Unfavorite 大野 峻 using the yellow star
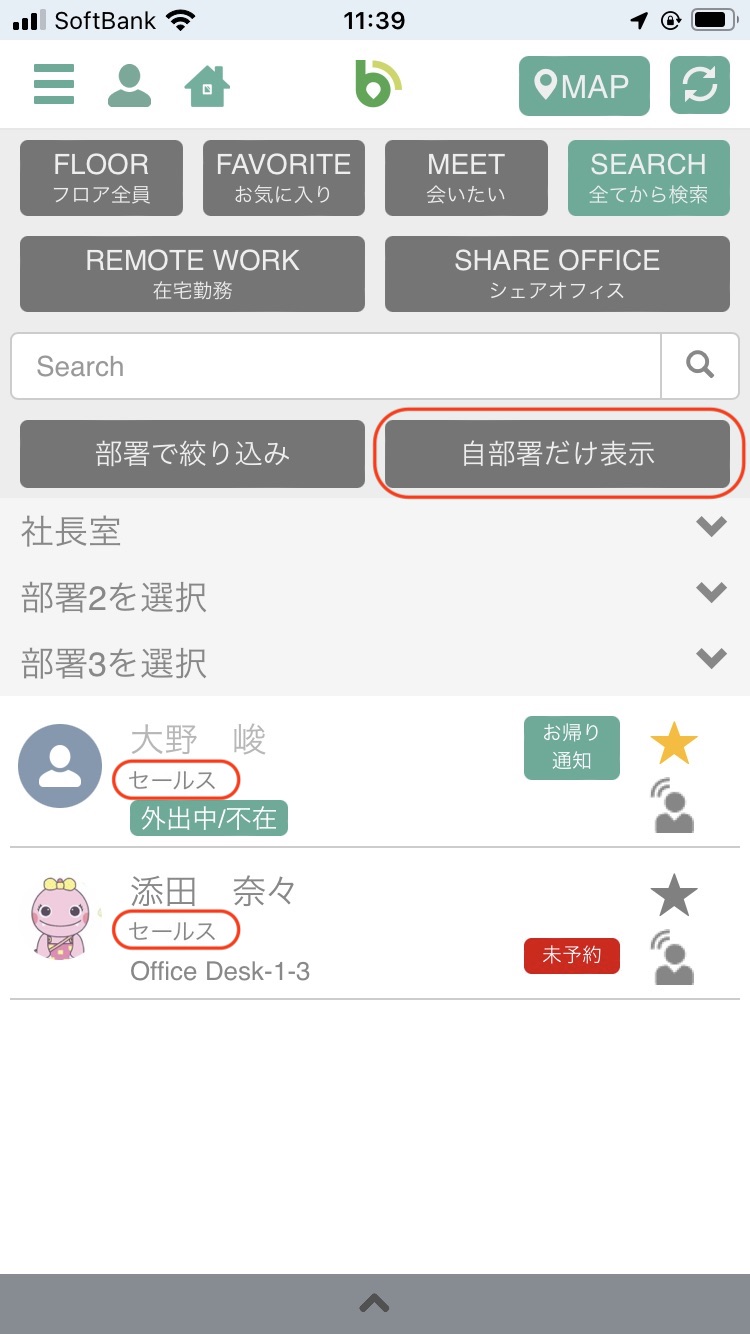 [x=672, y=742]
